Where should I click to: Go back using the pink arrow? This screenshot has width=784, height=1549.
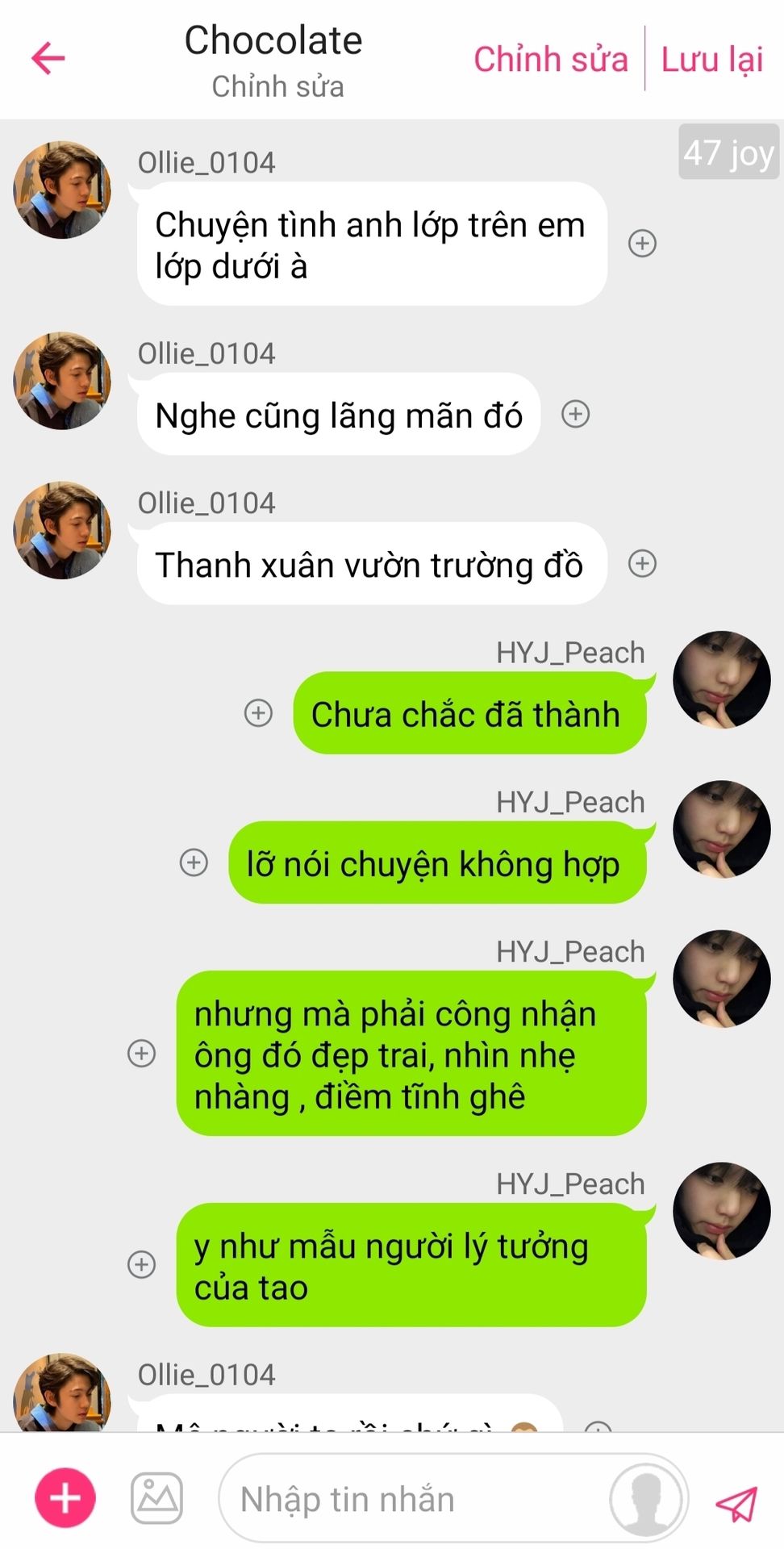point(48,58)
